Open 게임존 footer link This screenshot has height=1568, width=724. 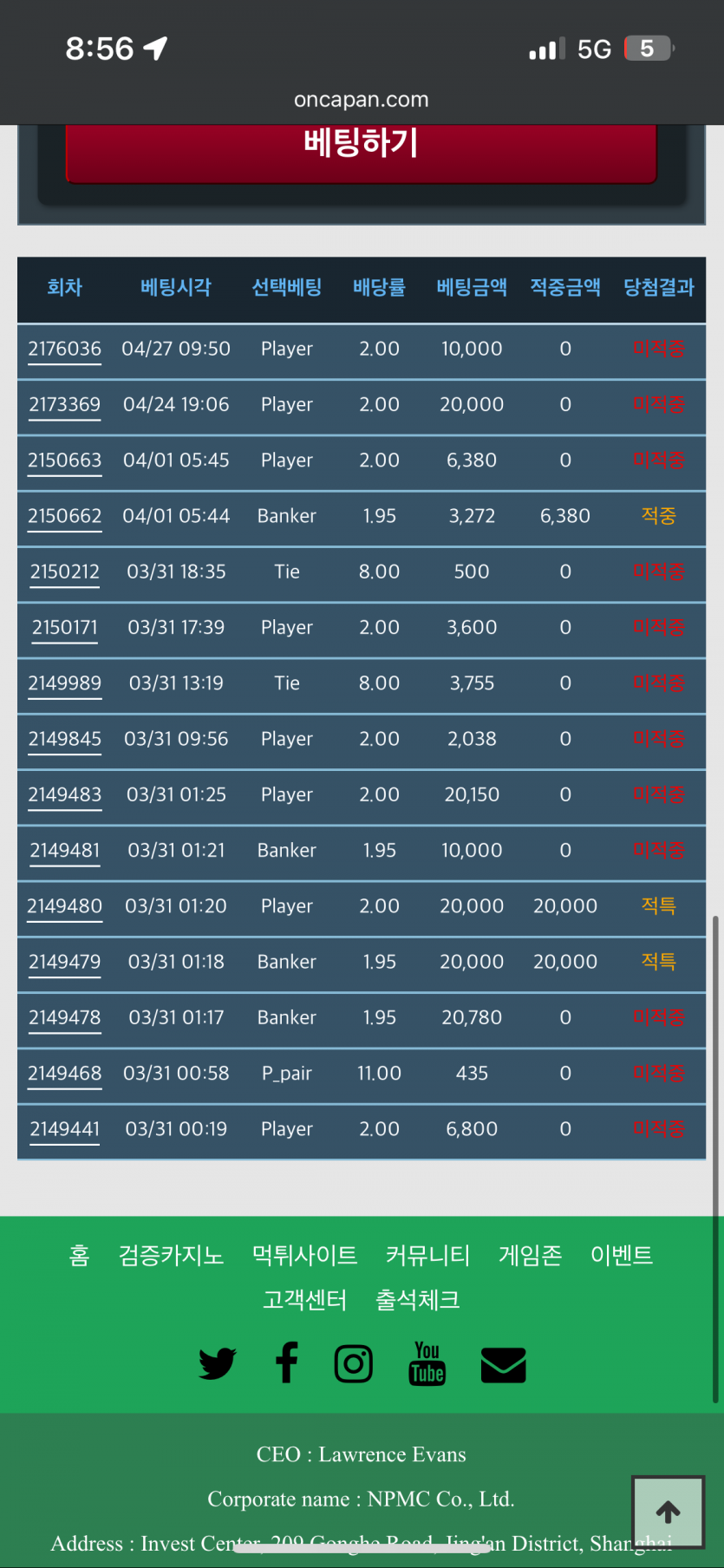click(x=530, y=1255)
